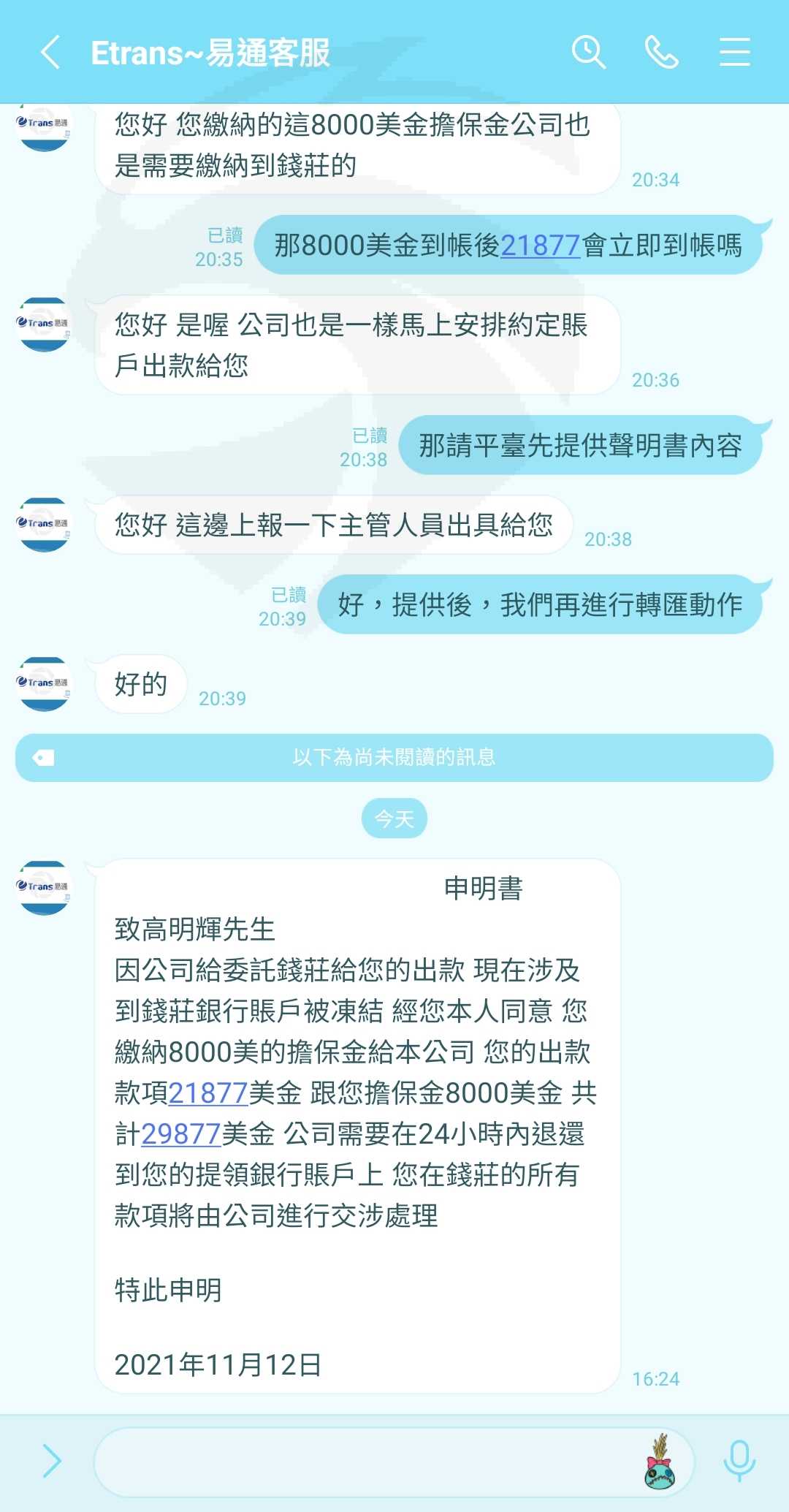
Task: Open Etrans avatar beside the 申明書 message
Action: click(44, 887)
